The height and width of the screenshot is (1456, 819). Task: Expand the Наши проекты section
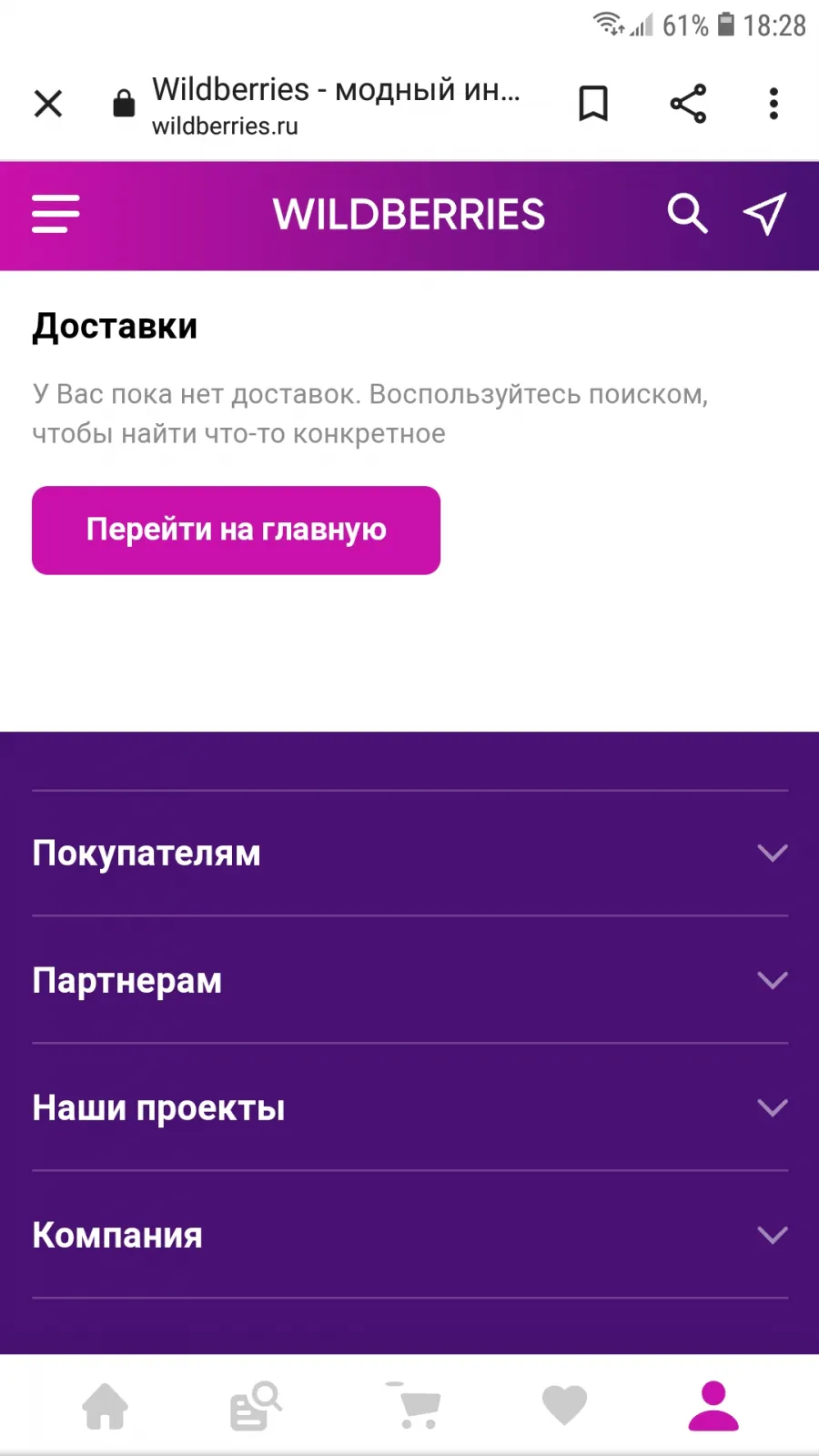click(409, 1108)
